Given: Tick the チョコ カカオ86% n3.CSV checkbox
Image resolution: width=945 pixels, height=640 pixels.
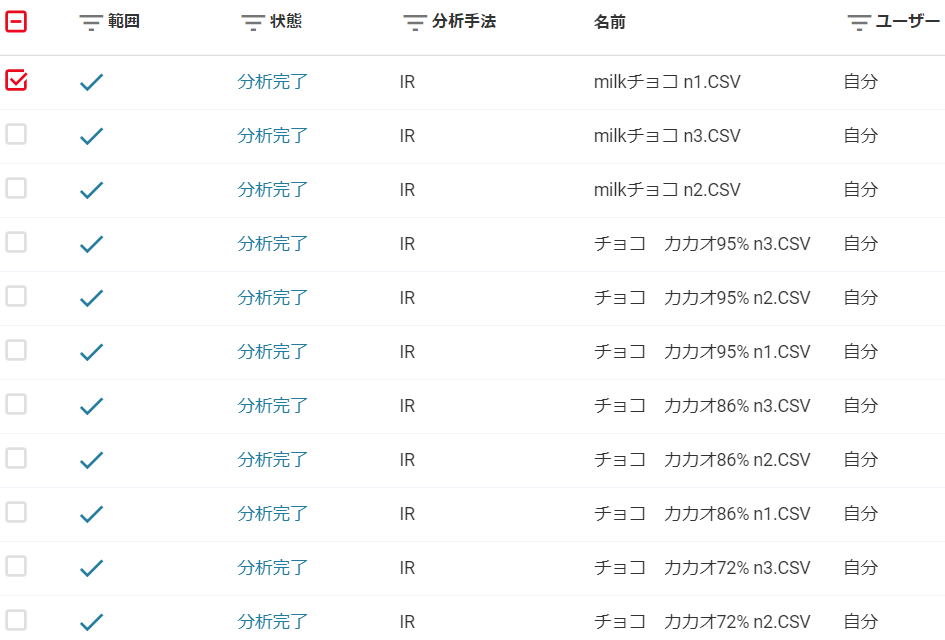Looking at the screenshot, I should point(16,404).
